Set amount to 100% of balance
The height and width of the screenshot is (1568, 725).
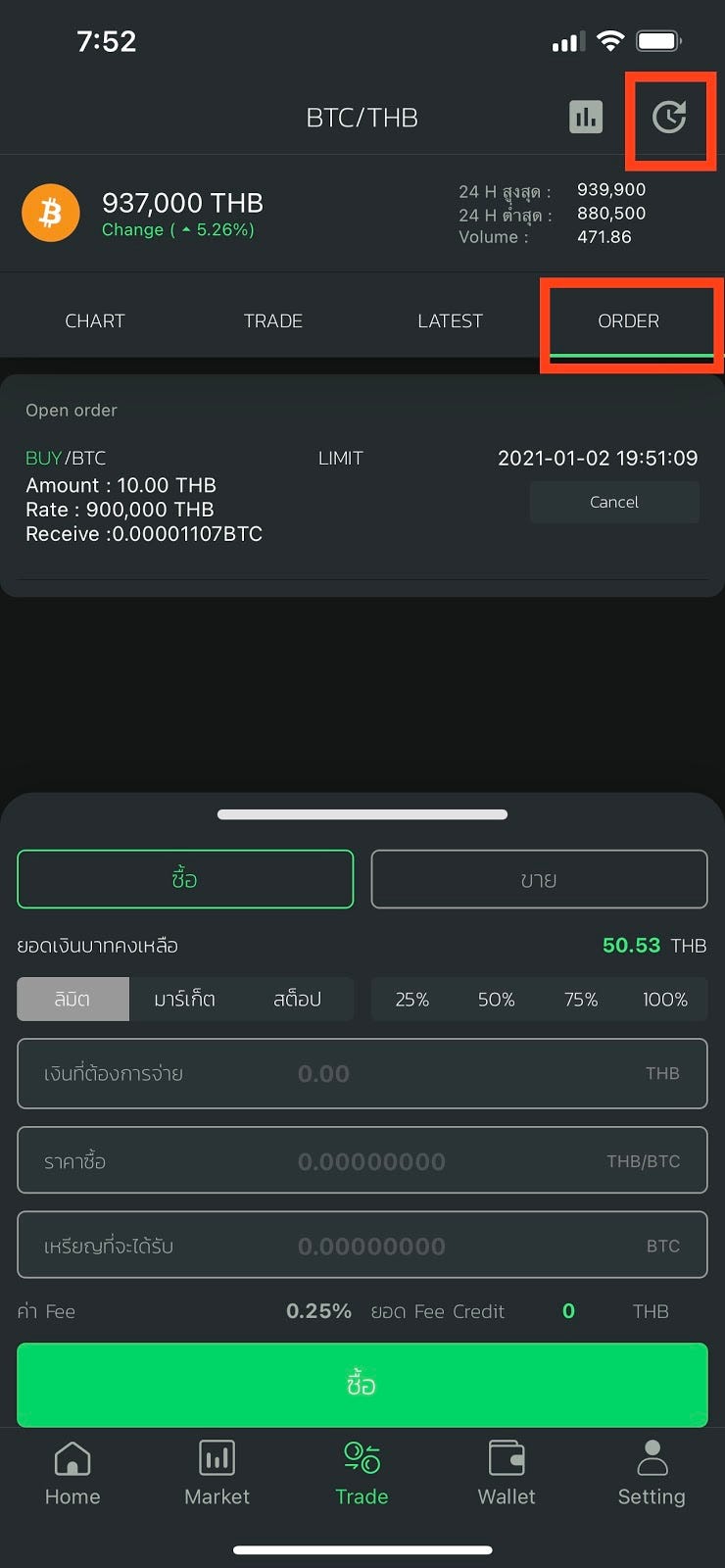coord(665,1000)
